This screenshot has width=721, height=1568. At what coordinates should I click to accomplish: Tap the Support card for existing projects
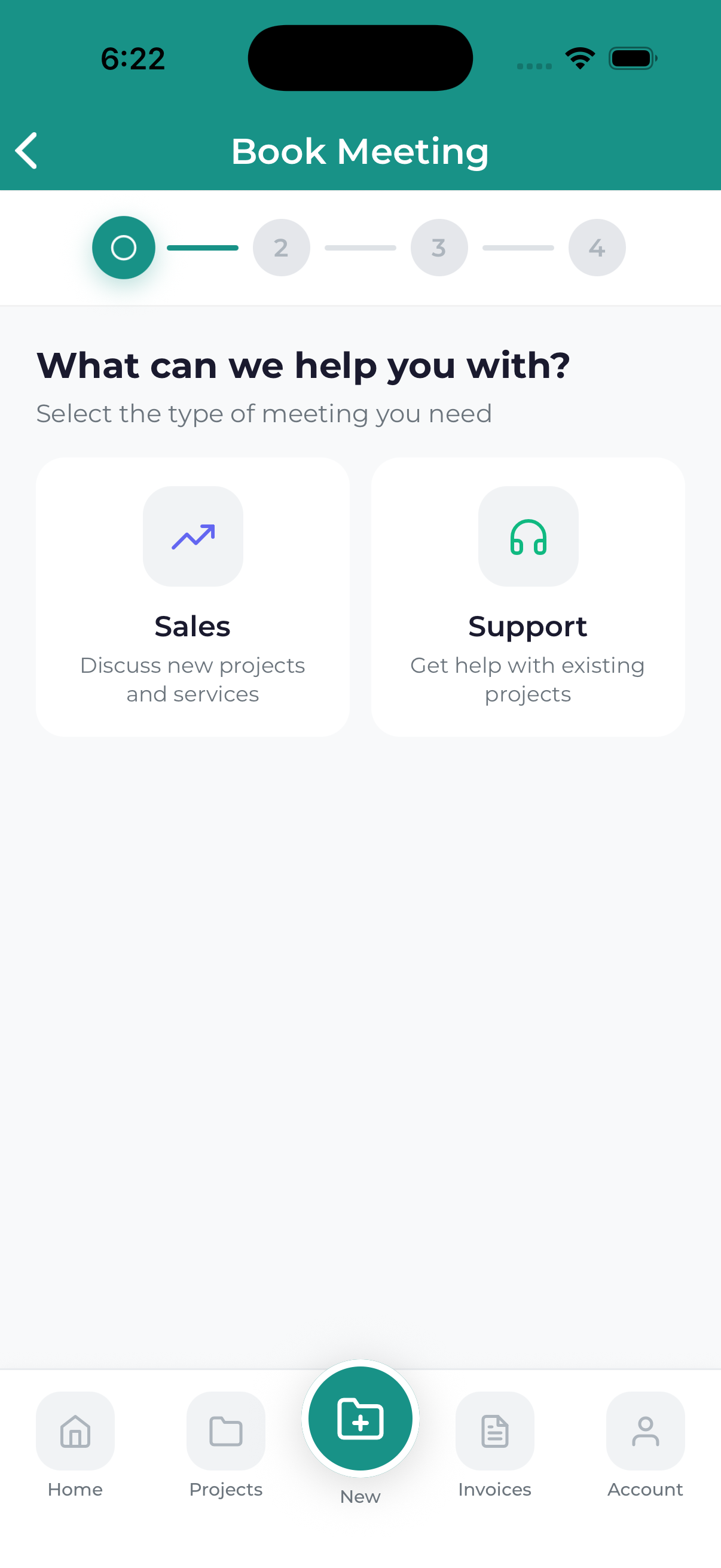pos(528,597)
